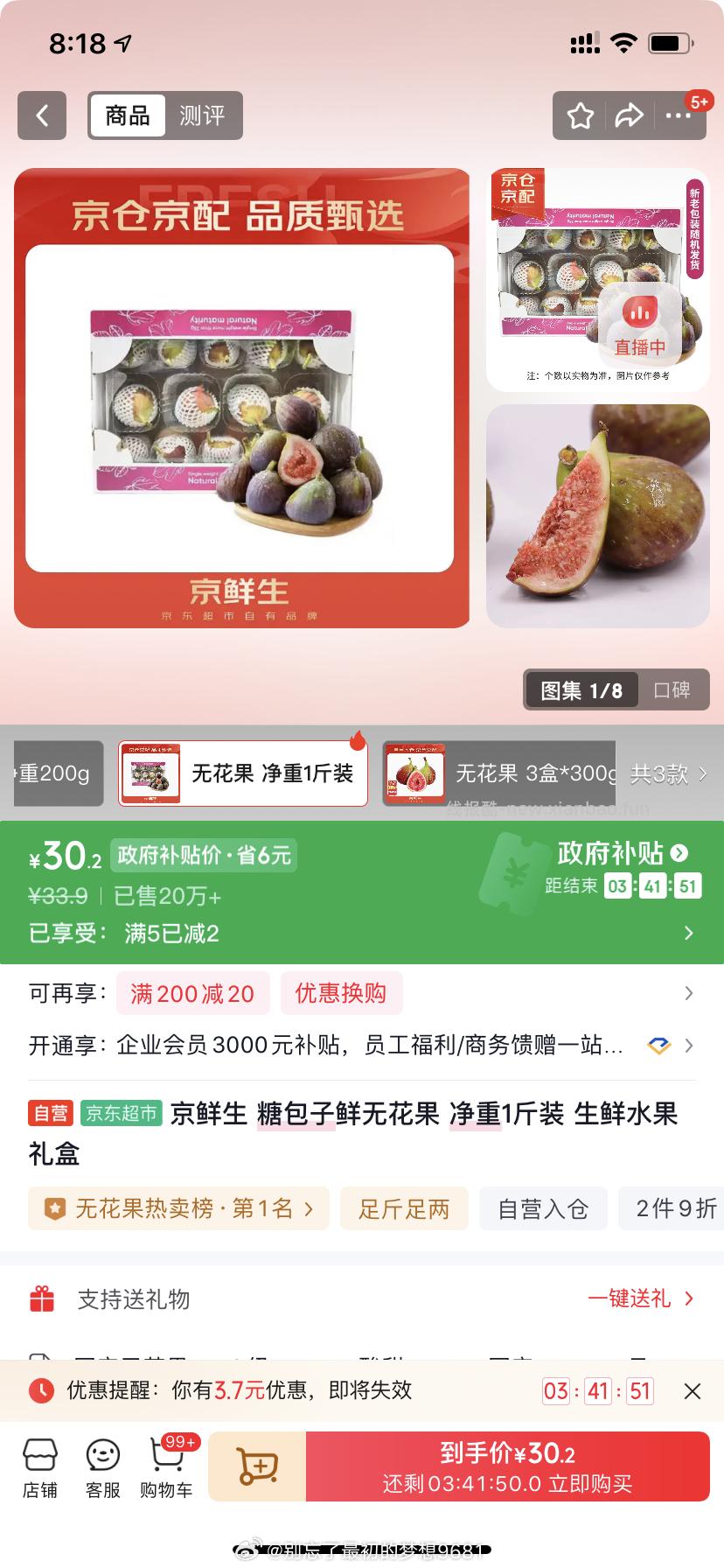Tap the add-to-cart icon near bottom

click(x=256, y=1466)
